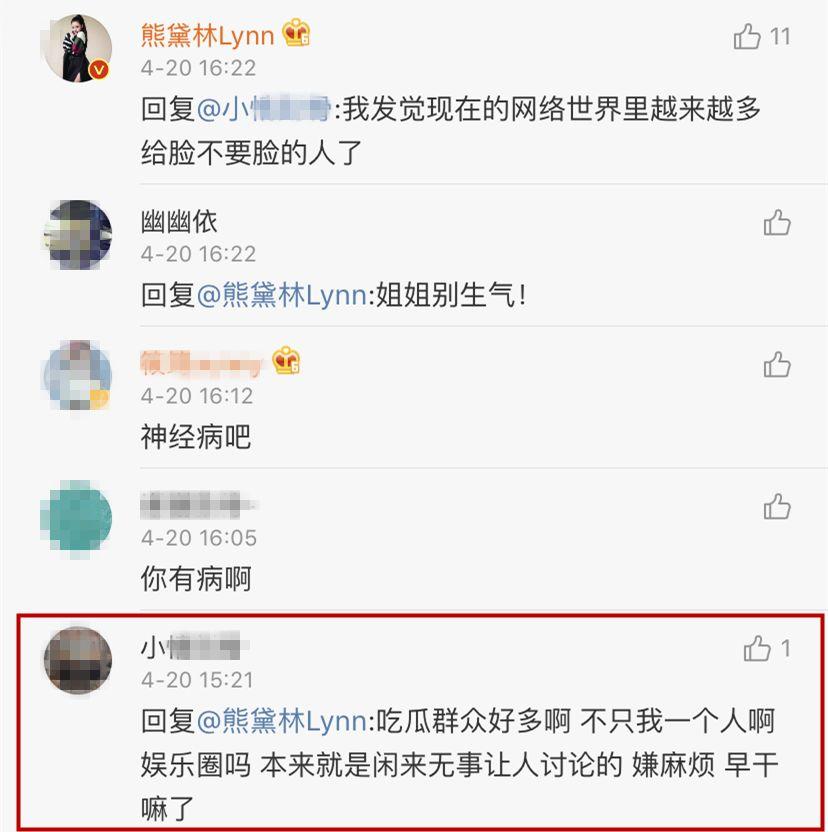Viewport: 828px width, 832px height.
Task: Like the 吃瓜群众 reply comment
Action: 757,650
